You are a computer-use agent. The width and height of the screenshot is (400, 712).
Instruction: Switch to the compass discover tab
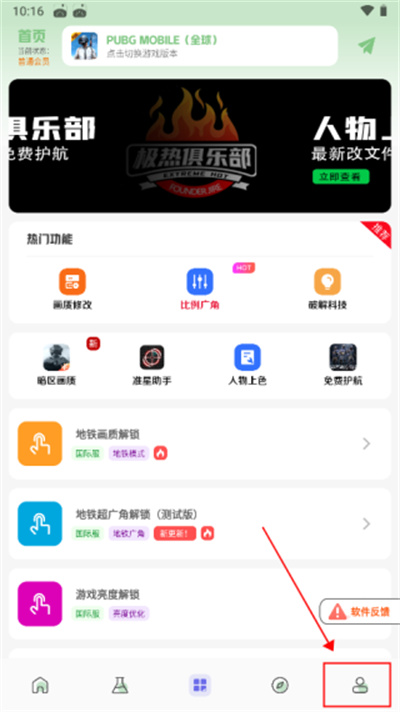point(280,685)
